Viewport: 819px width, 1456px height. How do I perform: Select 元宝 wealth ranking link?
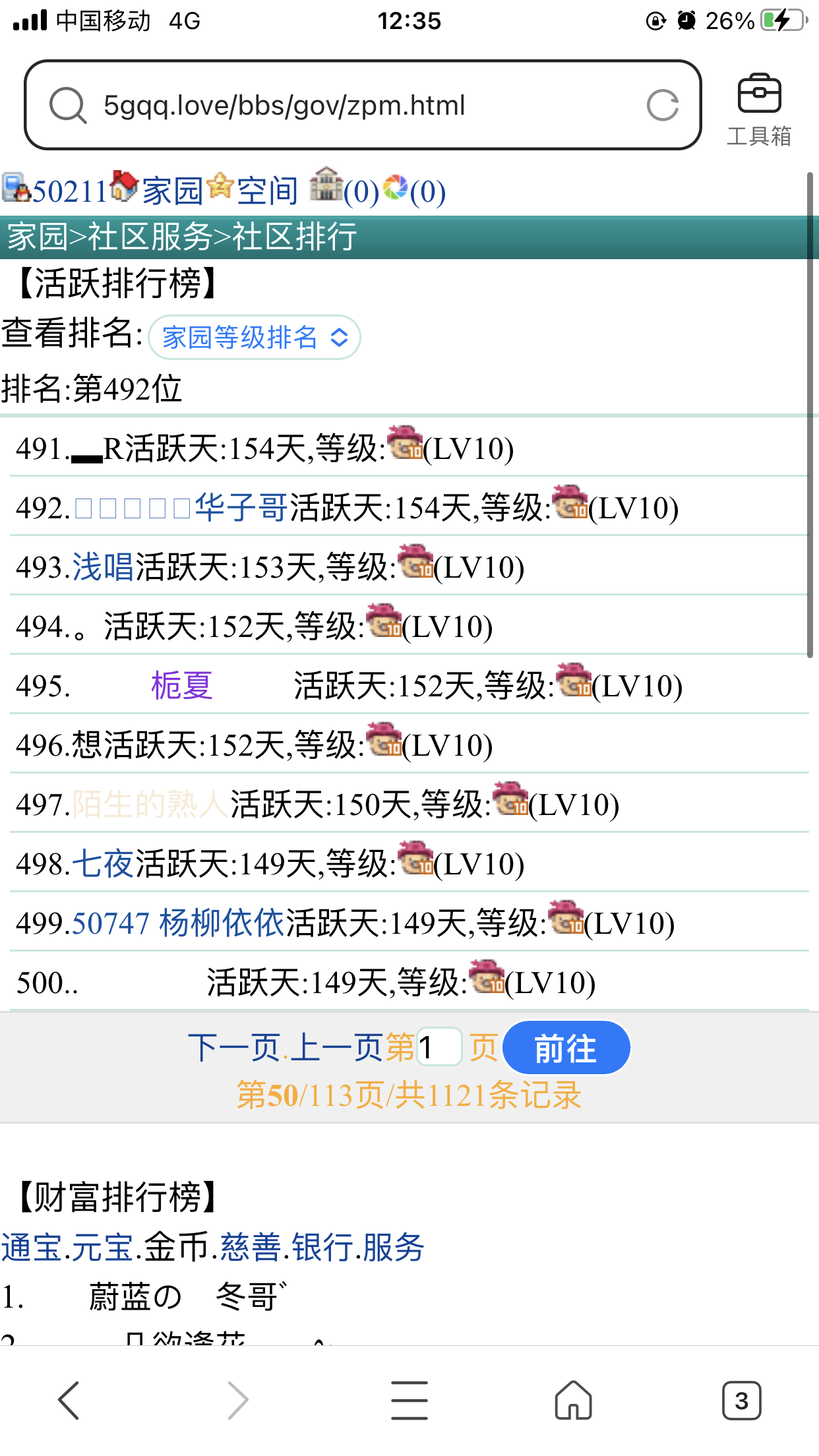coord(103,1248)
